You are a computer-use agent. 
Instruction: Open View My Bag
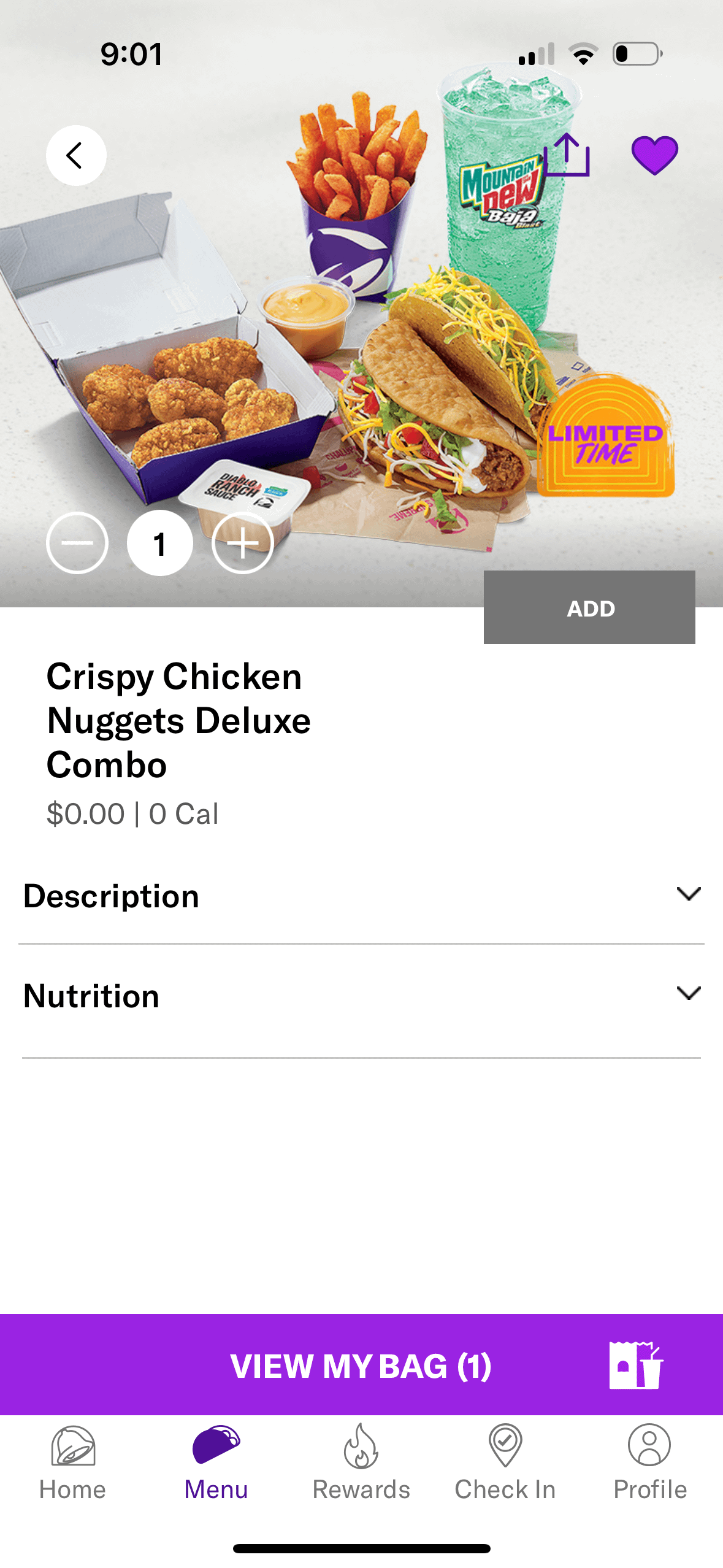click(x=361, y=1366)
